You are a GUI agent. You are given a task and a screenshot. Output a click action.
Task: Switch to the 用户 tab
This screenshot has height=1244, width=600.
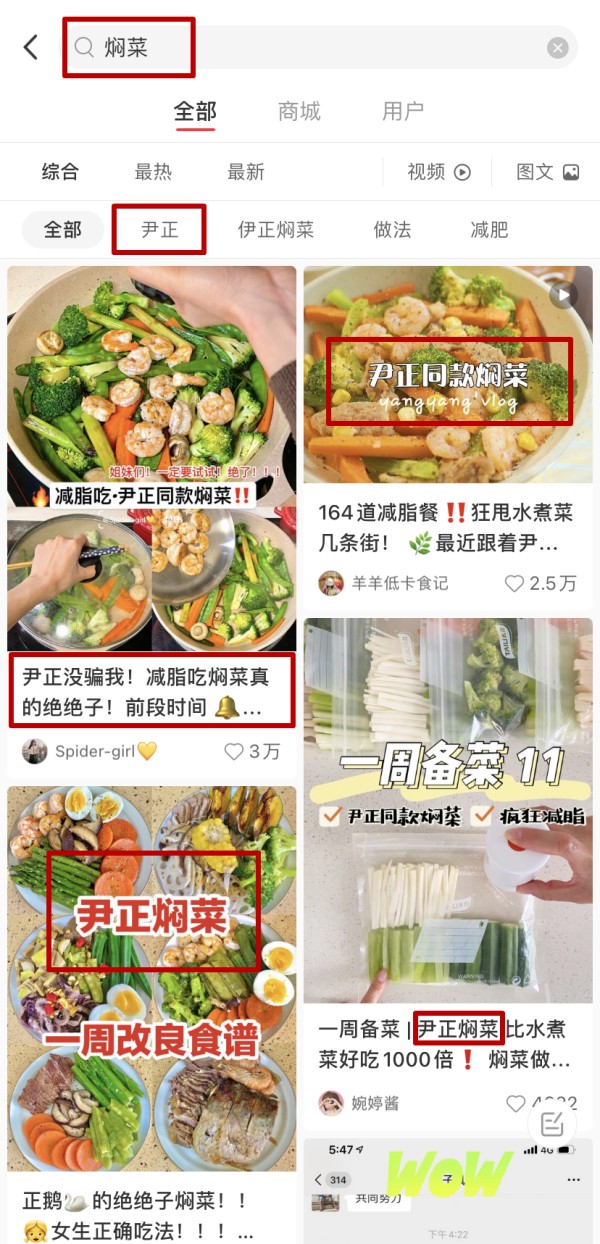tap(403, 111)
